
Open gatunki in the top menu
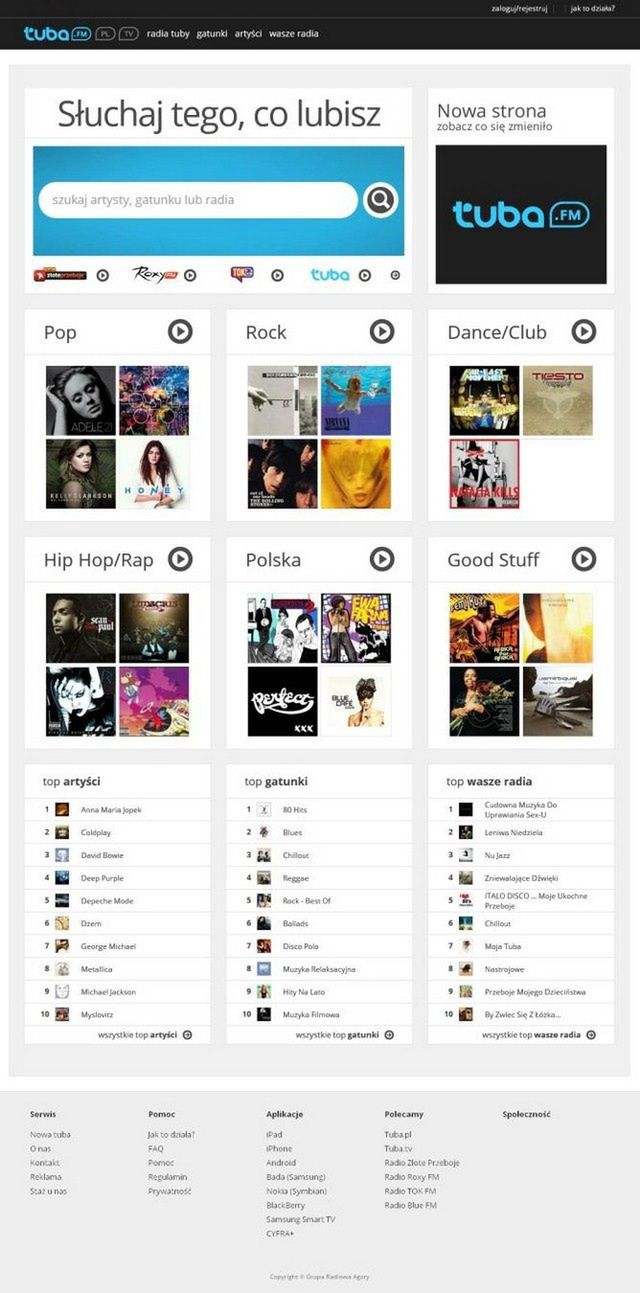pyautogui.click(x=212, y=33)
